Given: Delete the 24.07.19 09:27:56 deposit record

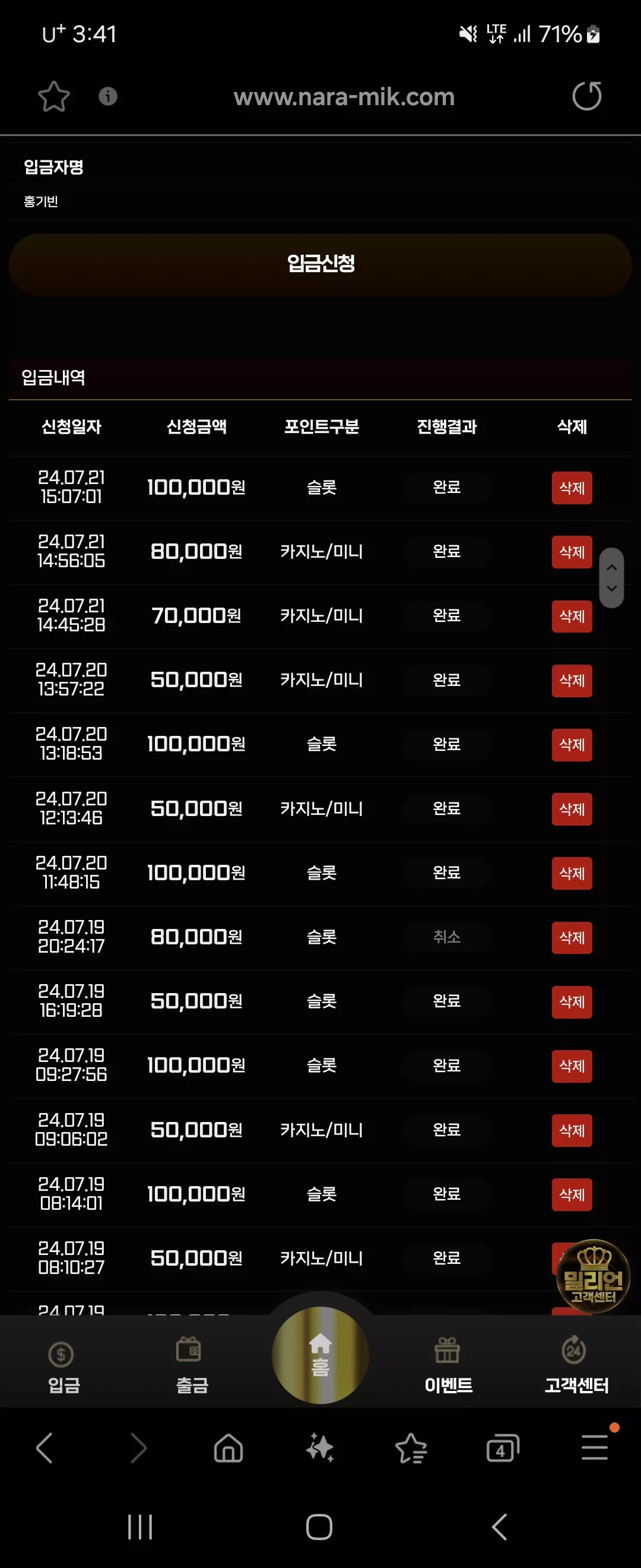Looking at the screenshot, I should [x=572, y=1065].
